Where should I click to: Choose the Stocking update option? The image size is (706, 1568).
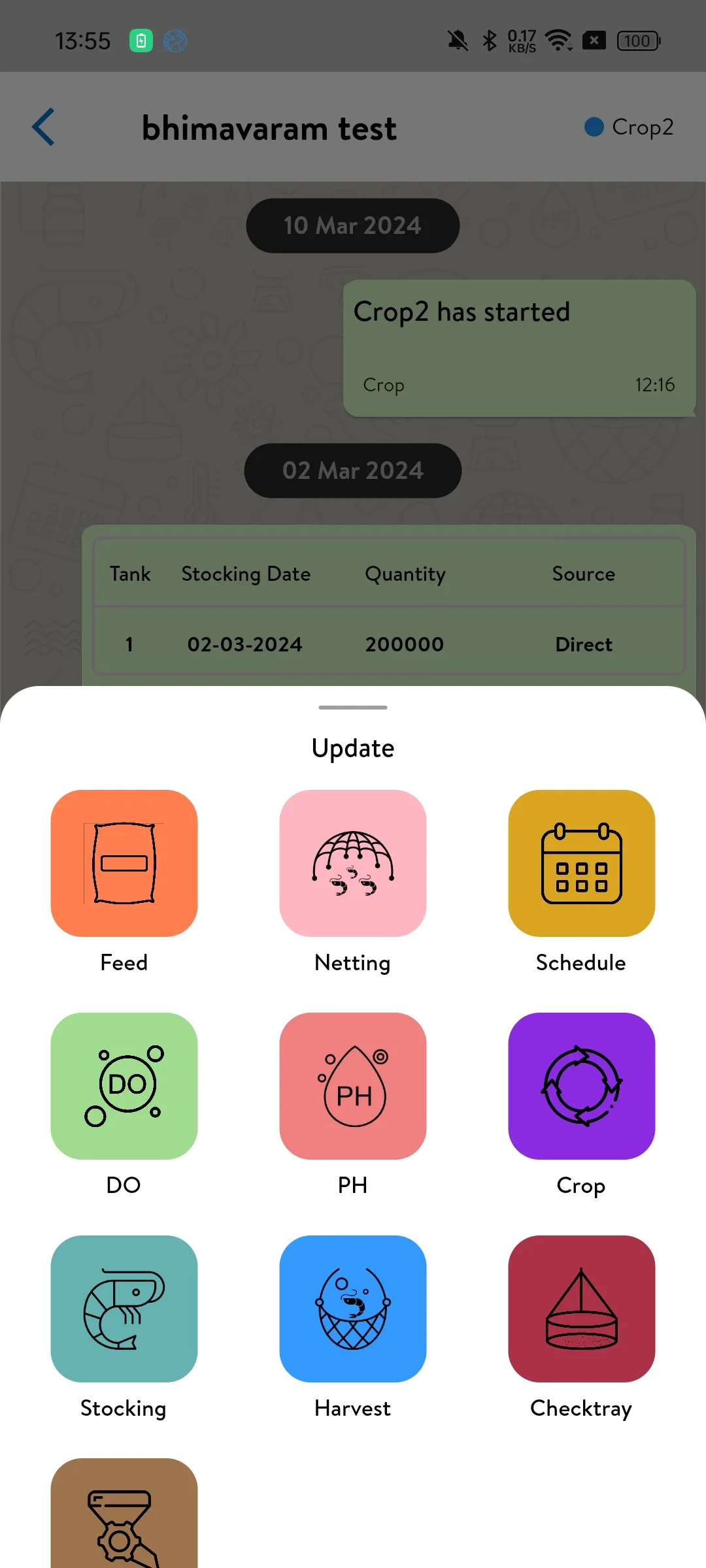click(x=124, y=1309)
